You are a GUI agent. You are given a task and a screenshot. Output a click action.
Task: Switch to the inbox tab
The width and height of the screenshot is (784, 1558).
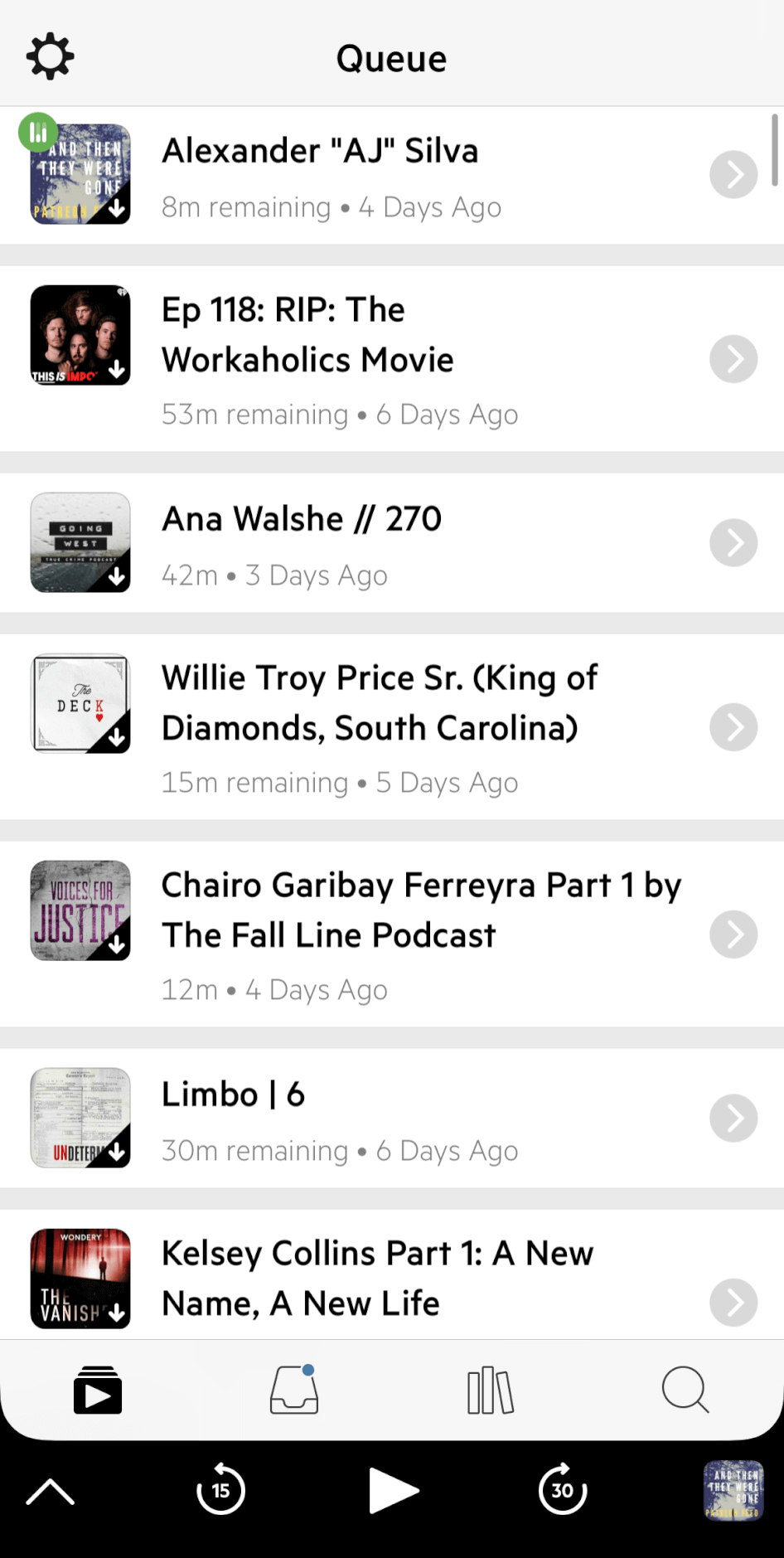coord(294,1389)
